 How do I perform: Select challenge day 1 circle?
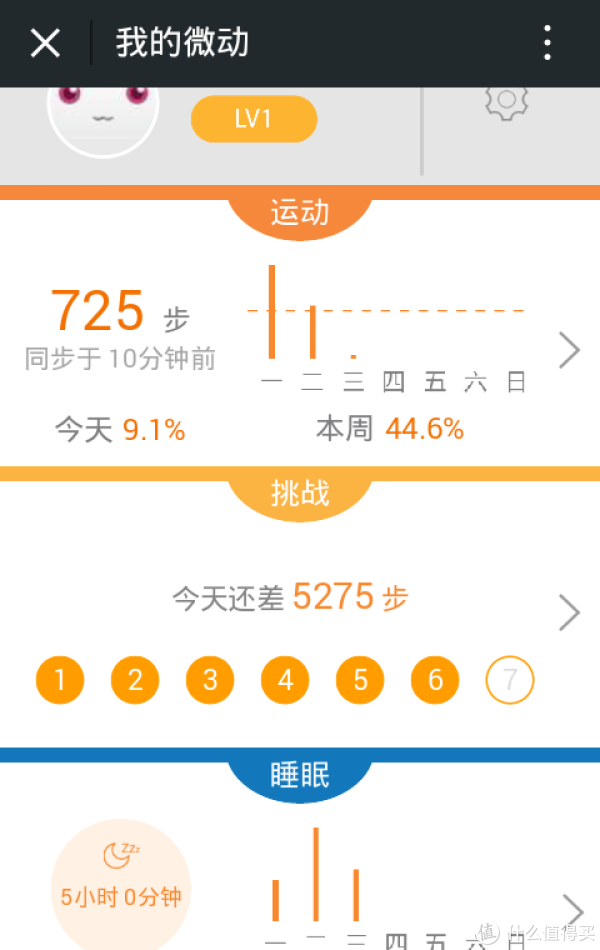point(60,681)
